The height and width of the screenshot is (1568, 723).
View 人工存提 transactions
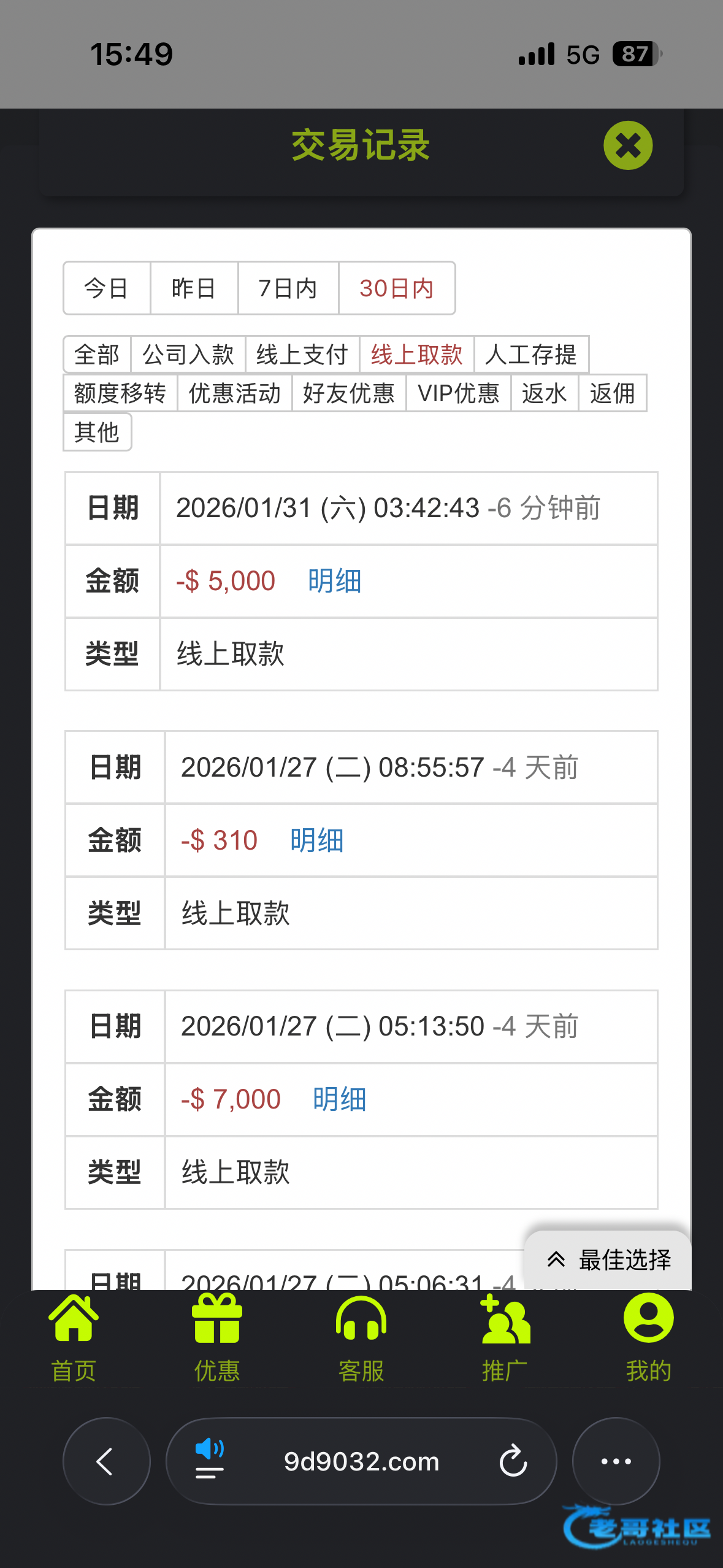(x=530, y=355)
